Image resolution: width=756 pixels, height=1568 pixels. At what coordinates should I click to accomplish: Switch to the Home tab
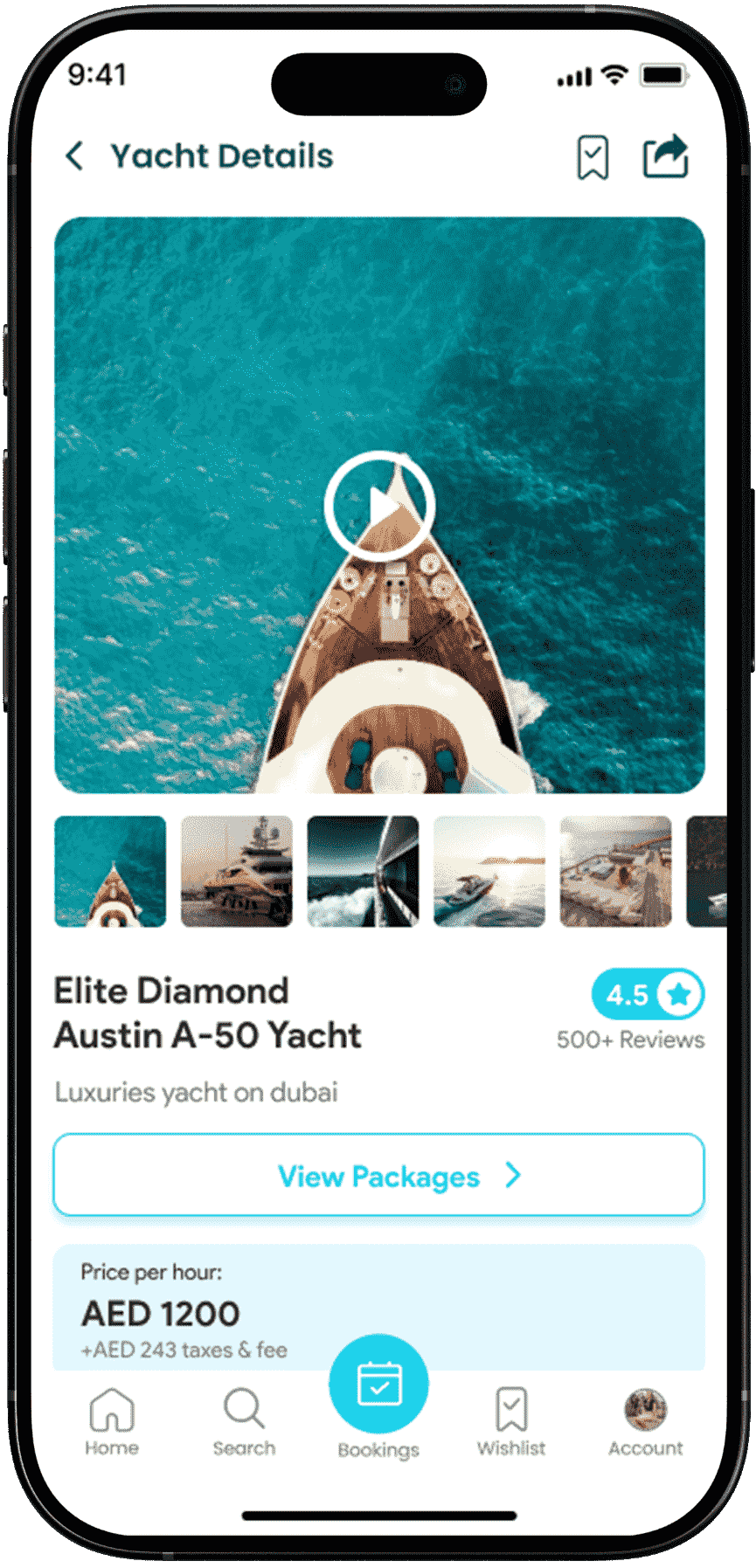[x=112, y=1422]
